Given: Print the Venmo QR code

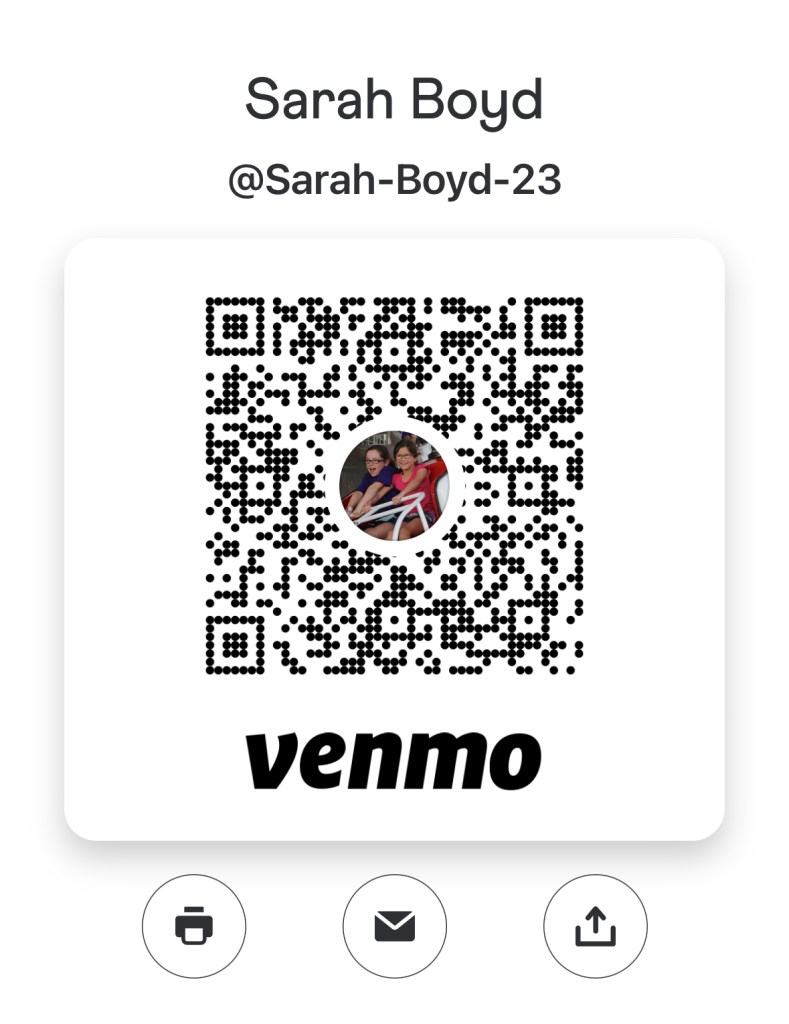Looking at the screenshot, I should 194,926.
